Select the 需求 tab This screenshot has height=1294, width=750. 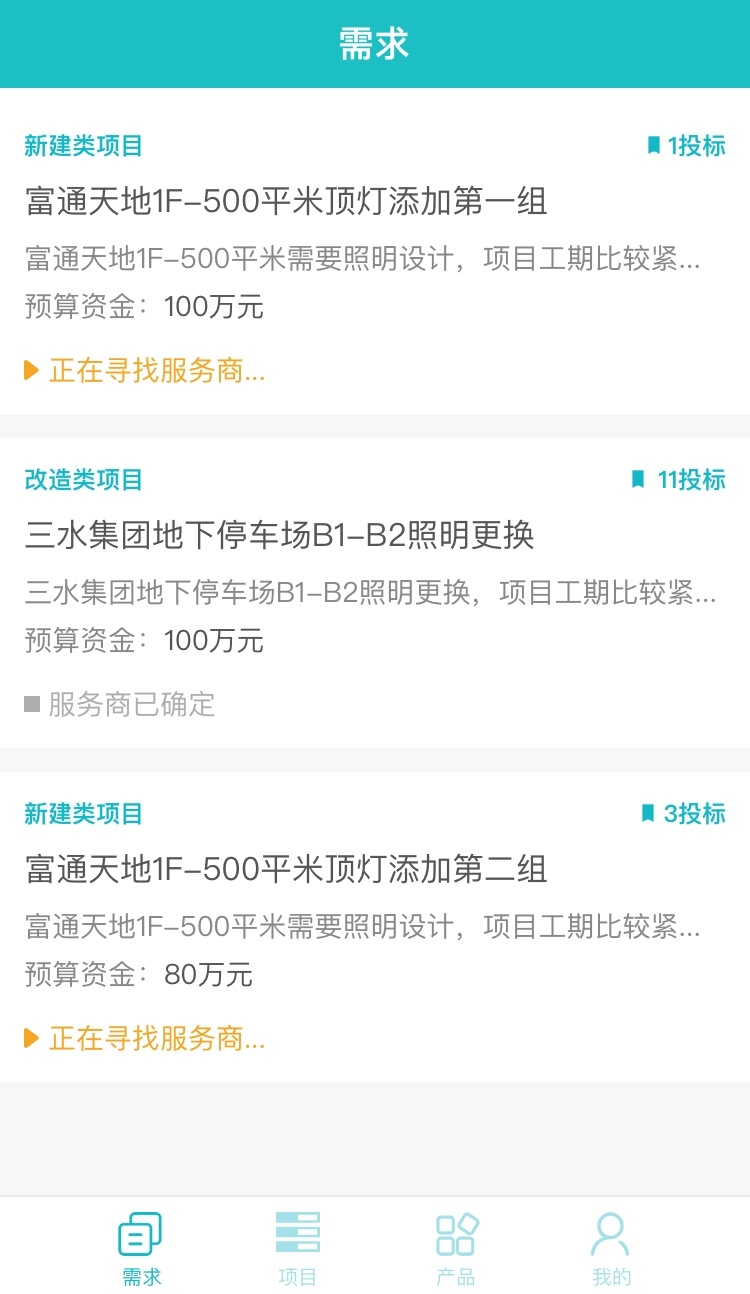pos(141,1246)
